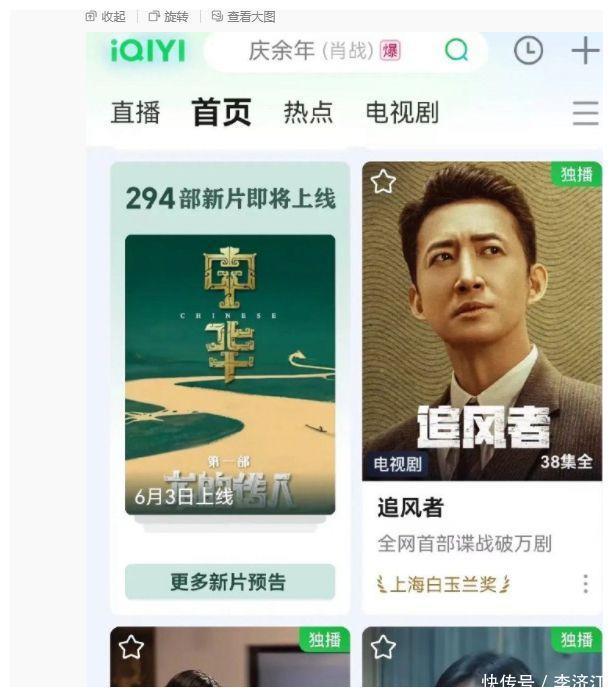Tap the 更多新片预告 button

point(230,582)
